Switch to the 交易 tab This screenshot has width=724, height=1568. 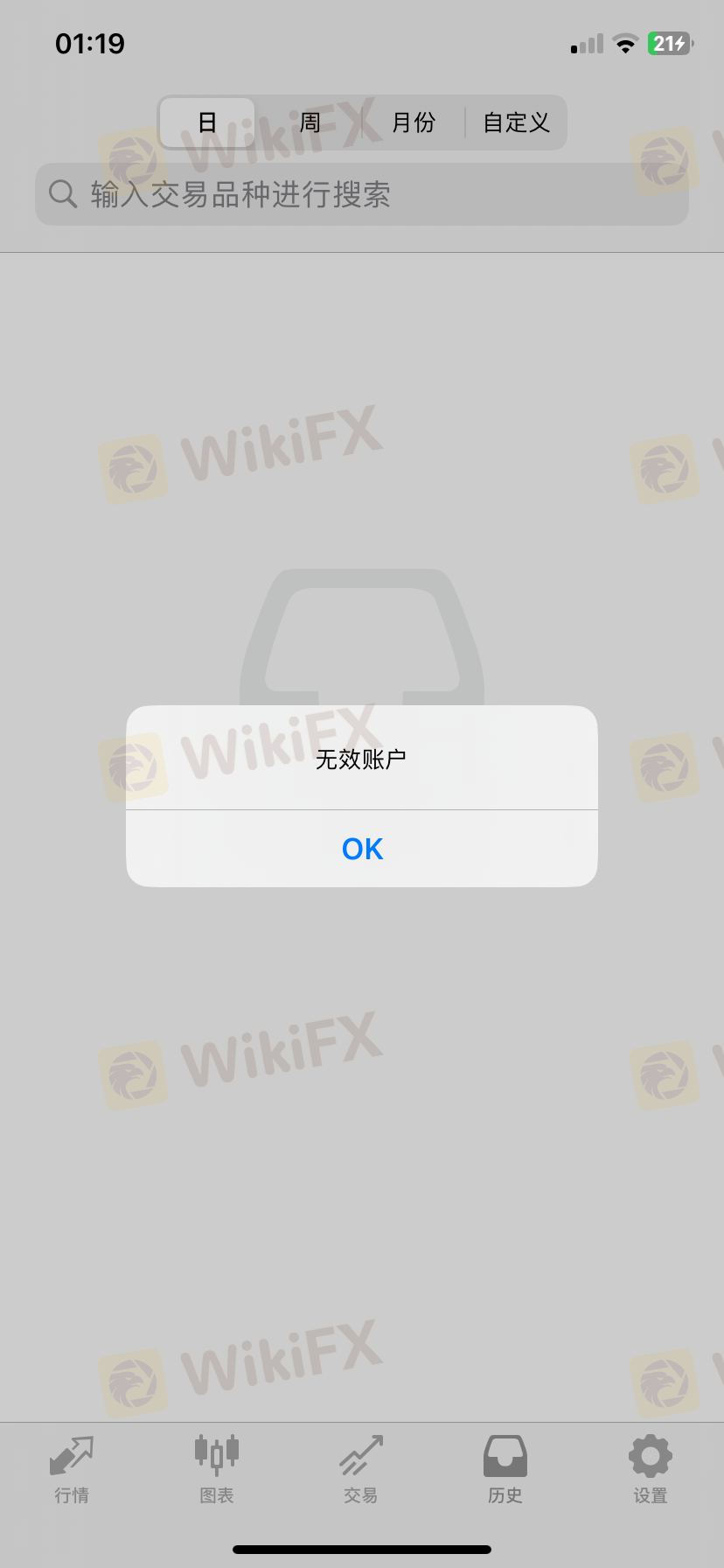click(x=361, y=1470)
